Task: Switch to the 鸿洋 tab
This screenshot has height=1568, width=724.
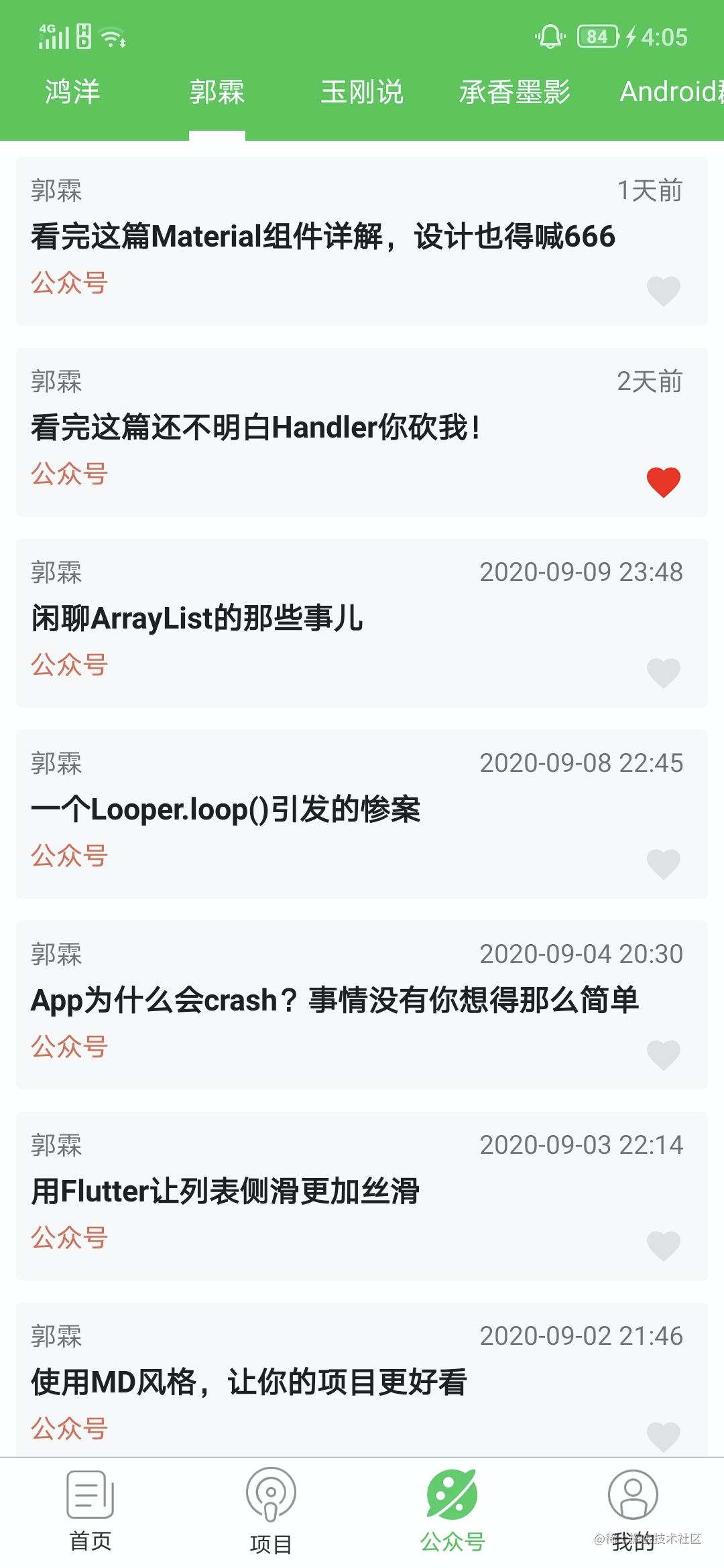Action: pos(72,92)
